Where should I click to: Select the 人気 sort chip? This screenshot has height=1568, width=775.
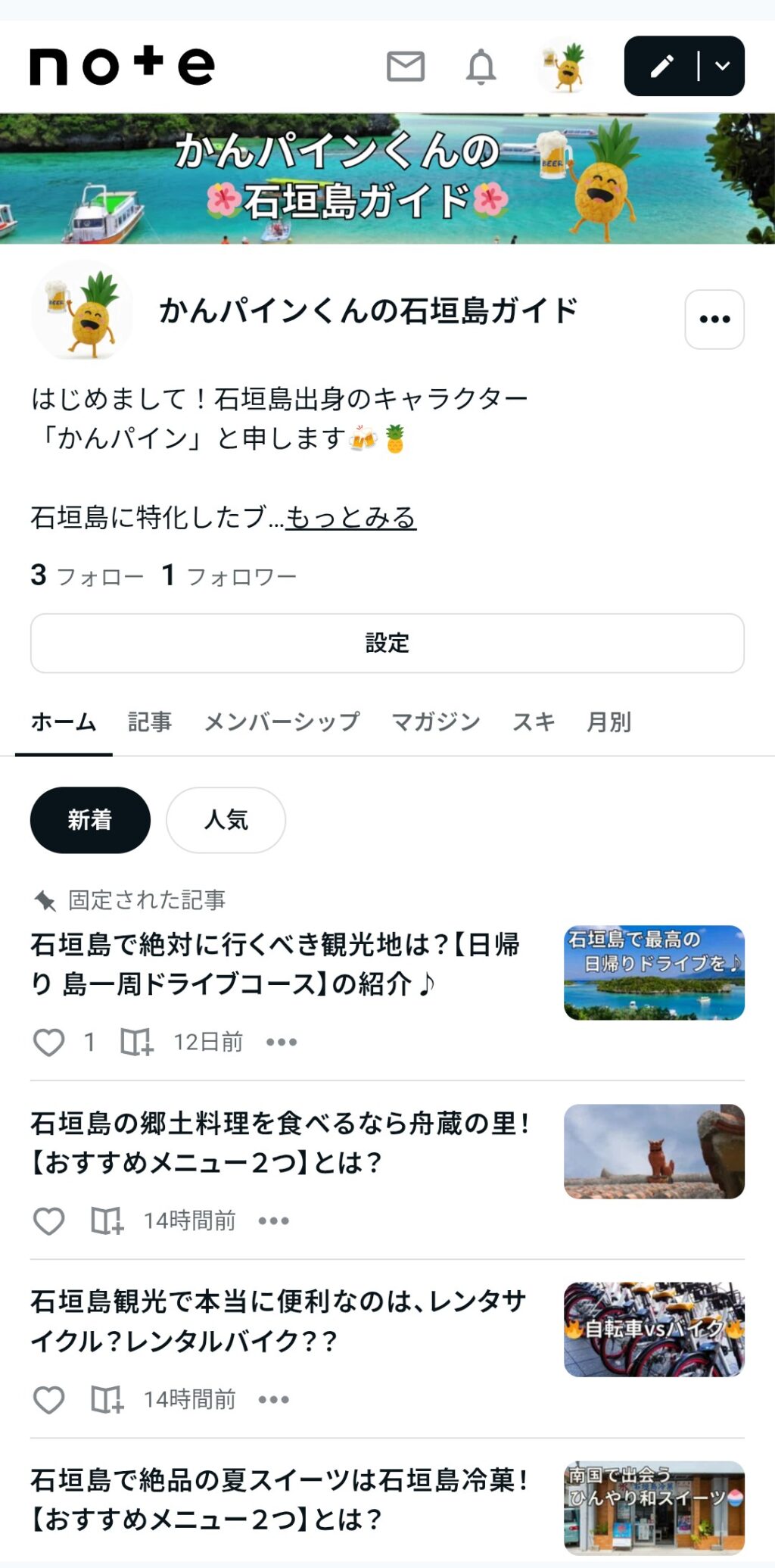226,820
